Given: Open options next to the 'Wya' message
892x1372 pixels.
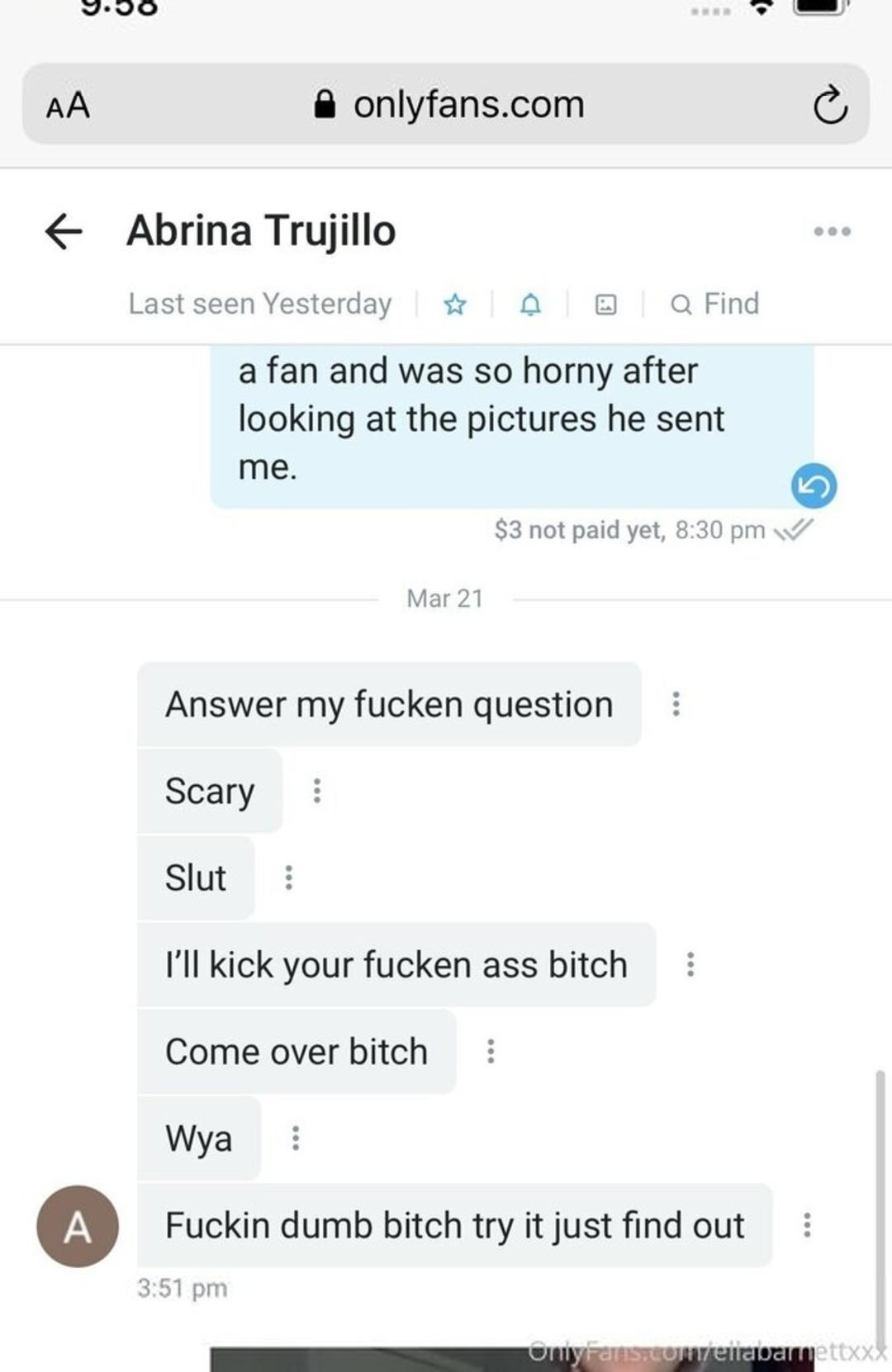Looking at the screenshot, I should click(x=296, y=1138).
